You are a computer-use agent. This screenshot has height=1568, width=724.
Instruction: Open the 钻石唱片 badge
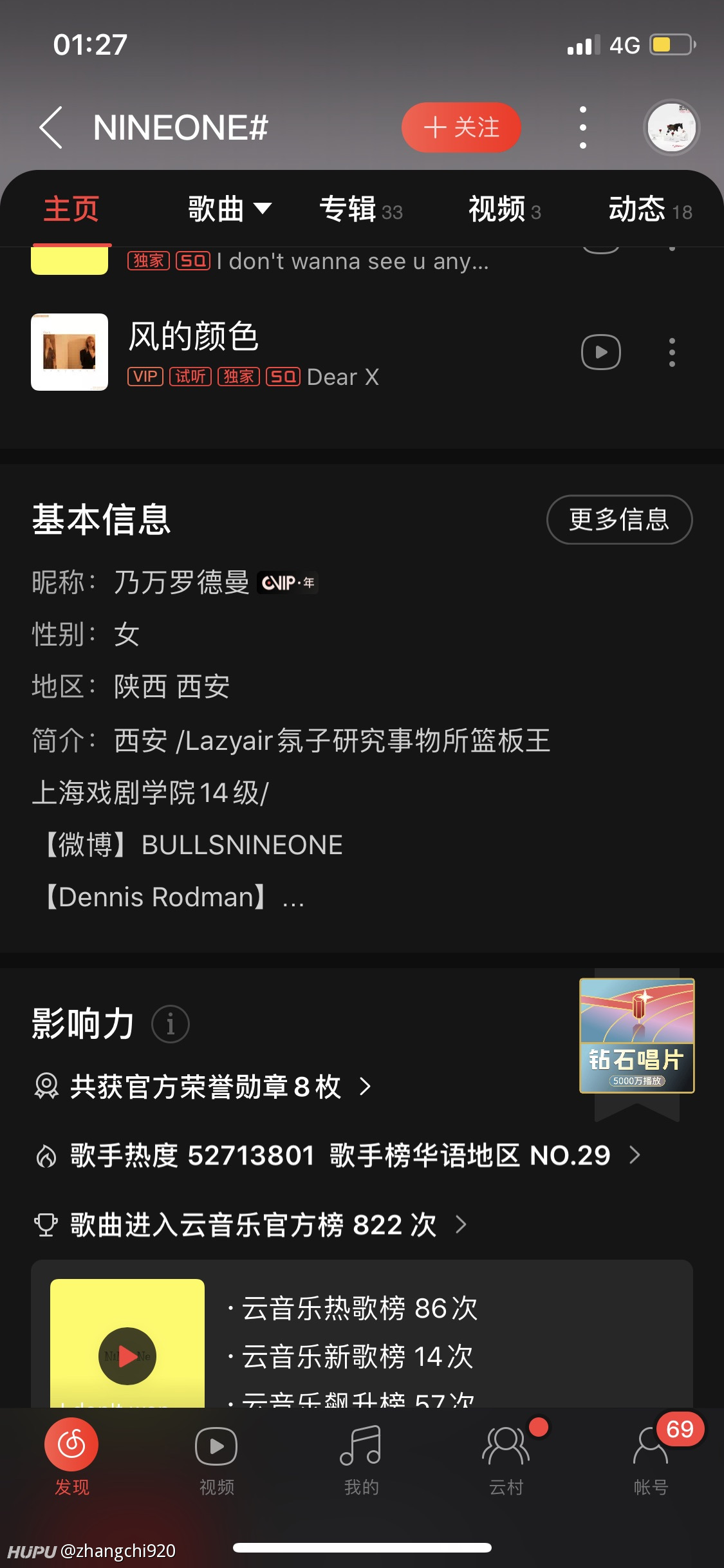(637, 1036)
